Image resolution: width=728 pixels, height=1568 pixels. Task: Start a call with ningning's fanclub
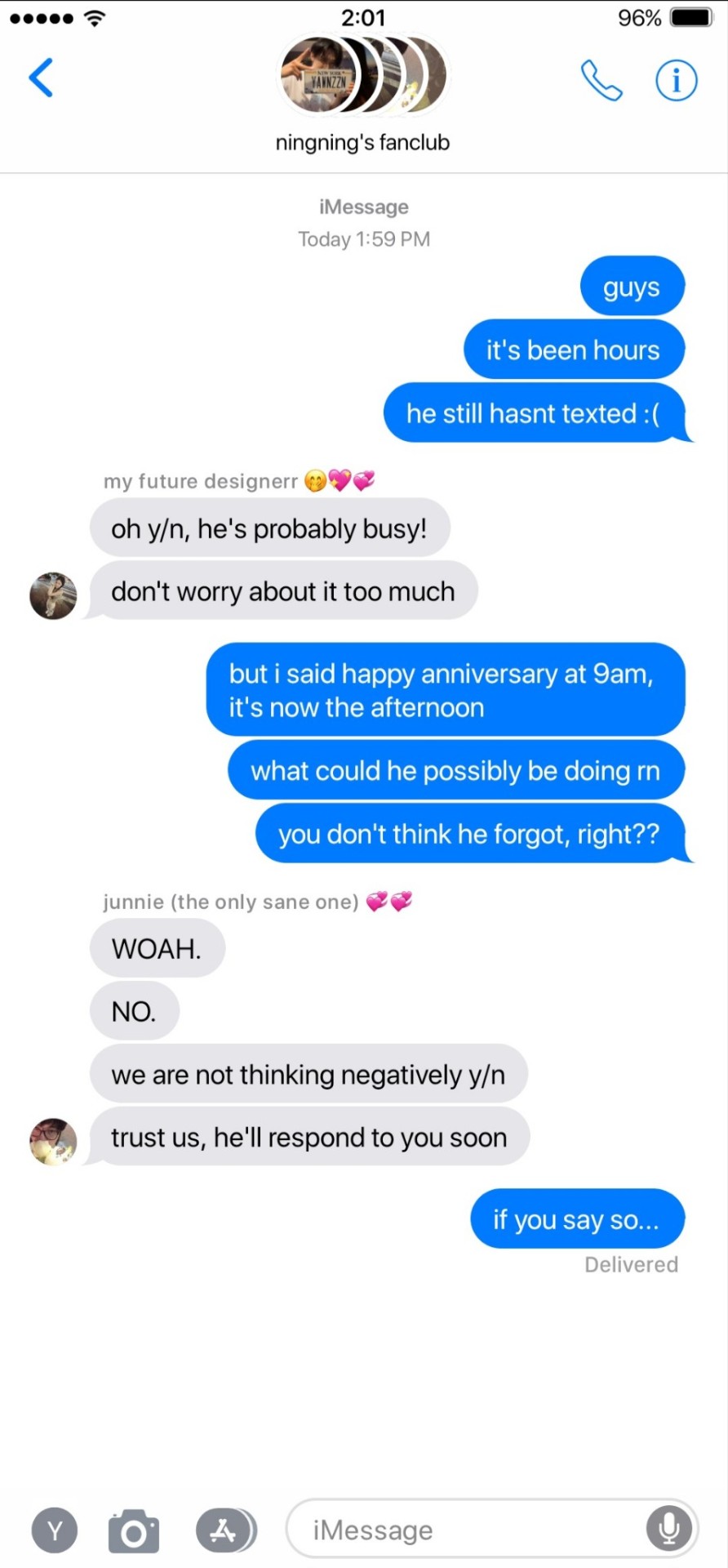[x=601, y=80]
